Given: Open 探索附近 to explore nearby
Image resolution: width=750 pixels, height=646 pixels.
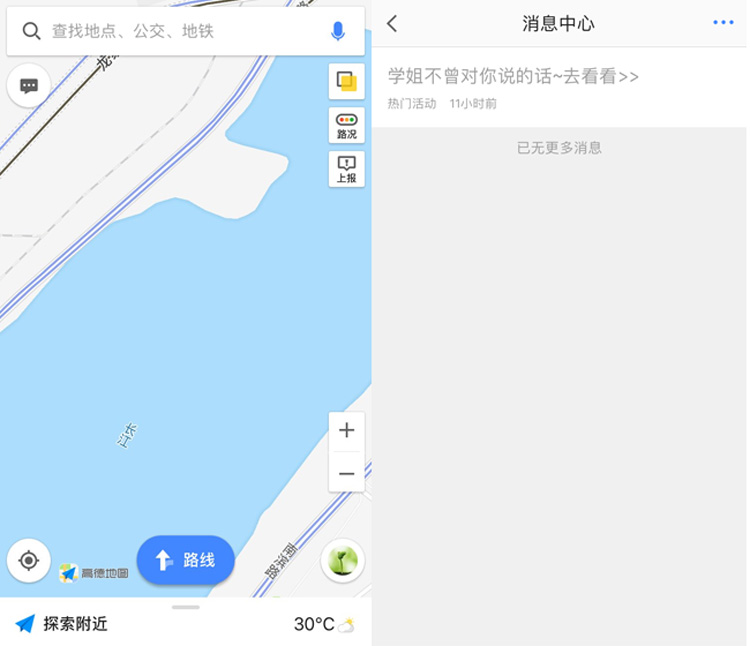Looking at the screenshot, I should (62, 624).
